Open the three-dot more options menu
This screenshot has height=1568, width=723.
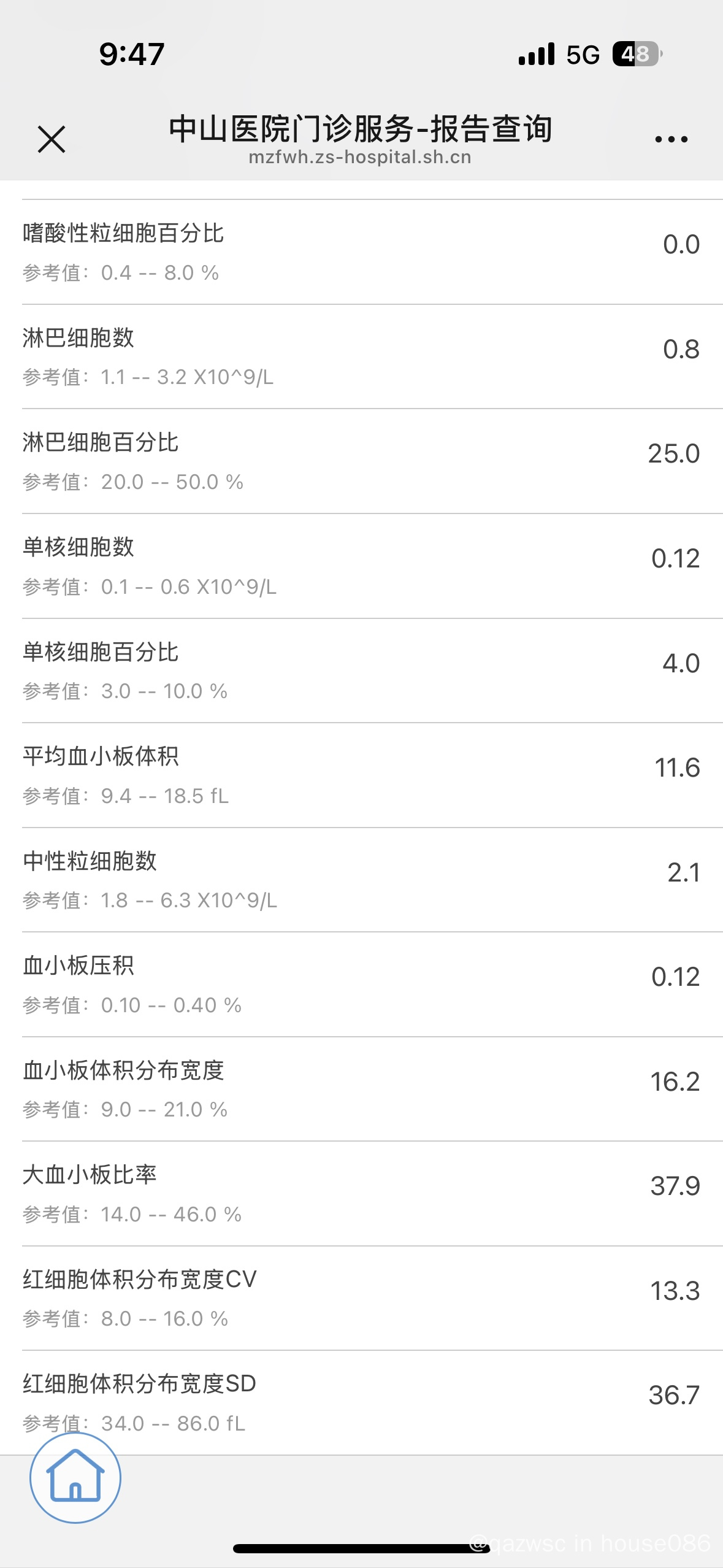[671, 139]
